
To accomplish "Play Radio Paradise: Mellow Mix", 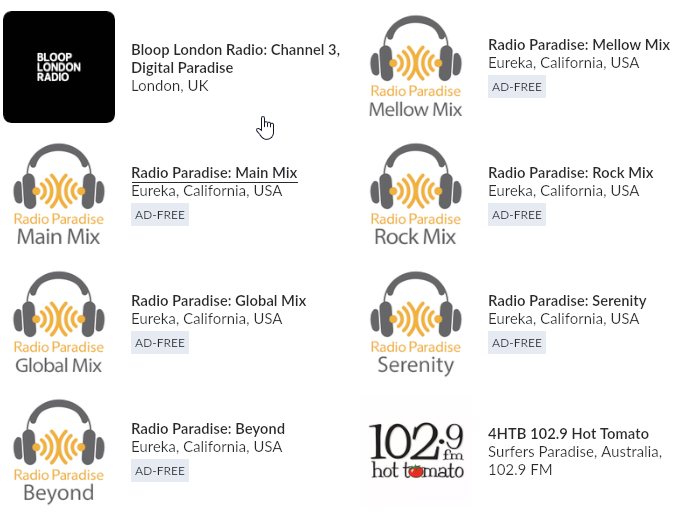I will pos(578,45).
